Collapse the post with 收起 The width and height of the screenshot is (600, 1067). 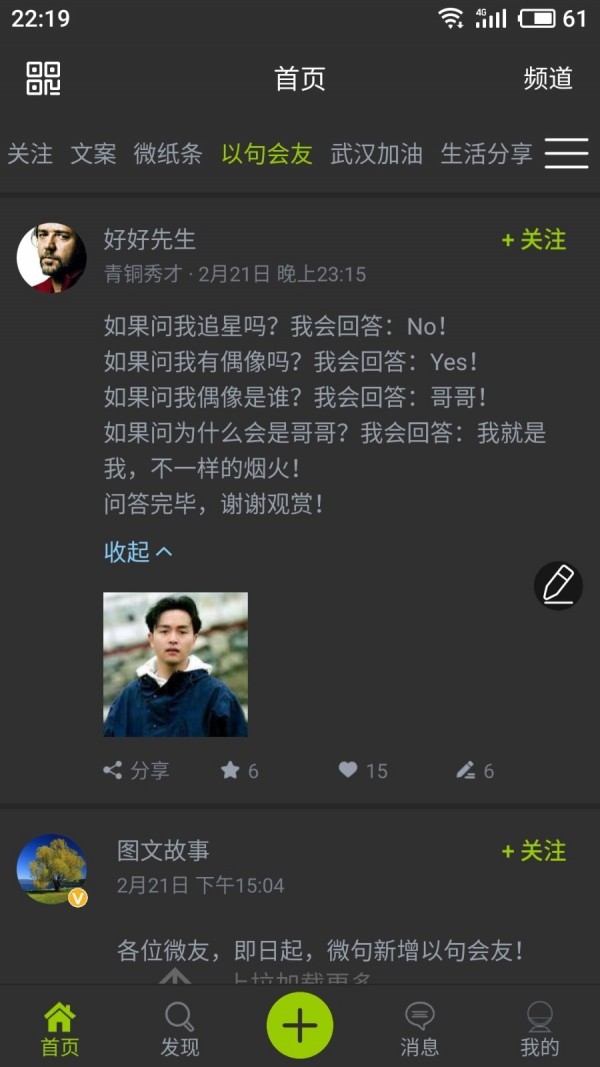138,552
